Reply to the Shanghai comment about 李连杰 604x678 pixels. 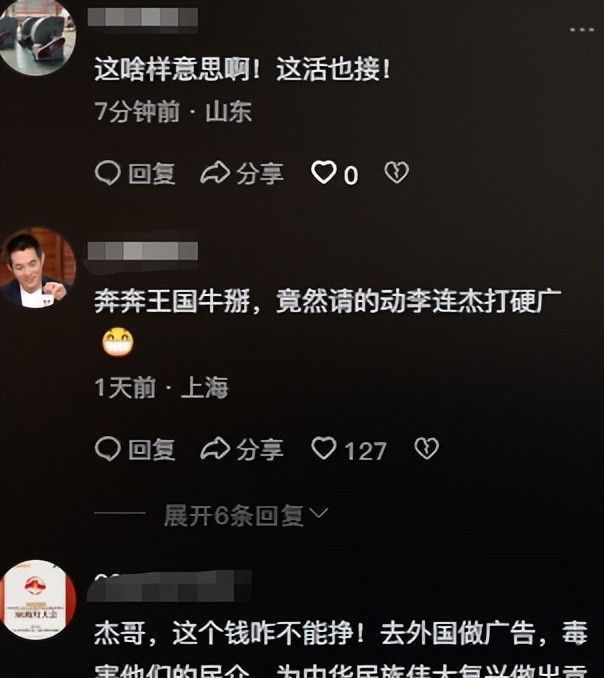(x=135, y=449)
